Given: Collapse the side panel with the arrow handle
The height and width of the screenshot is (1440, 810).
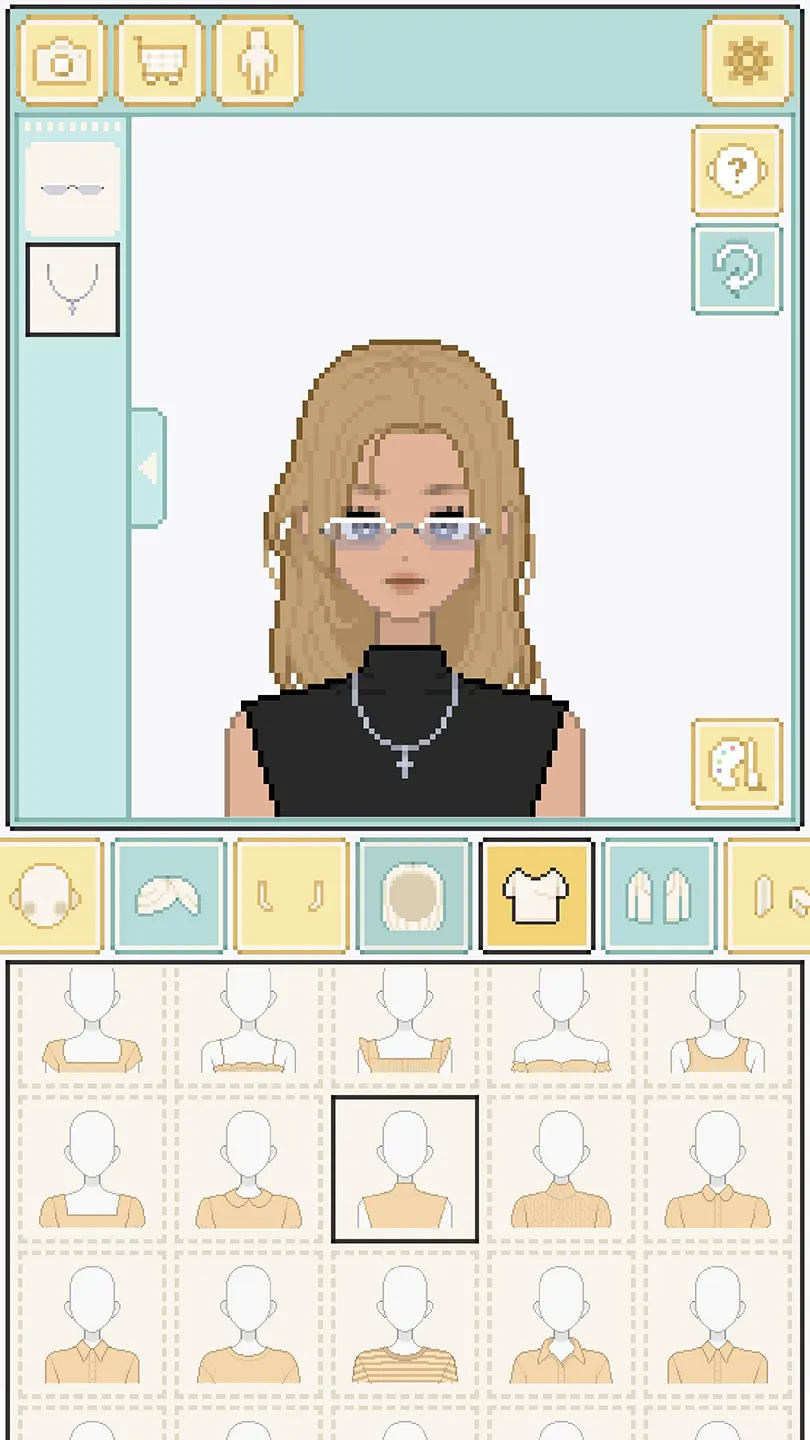Looking at the screenshot, I should point(148,467).
